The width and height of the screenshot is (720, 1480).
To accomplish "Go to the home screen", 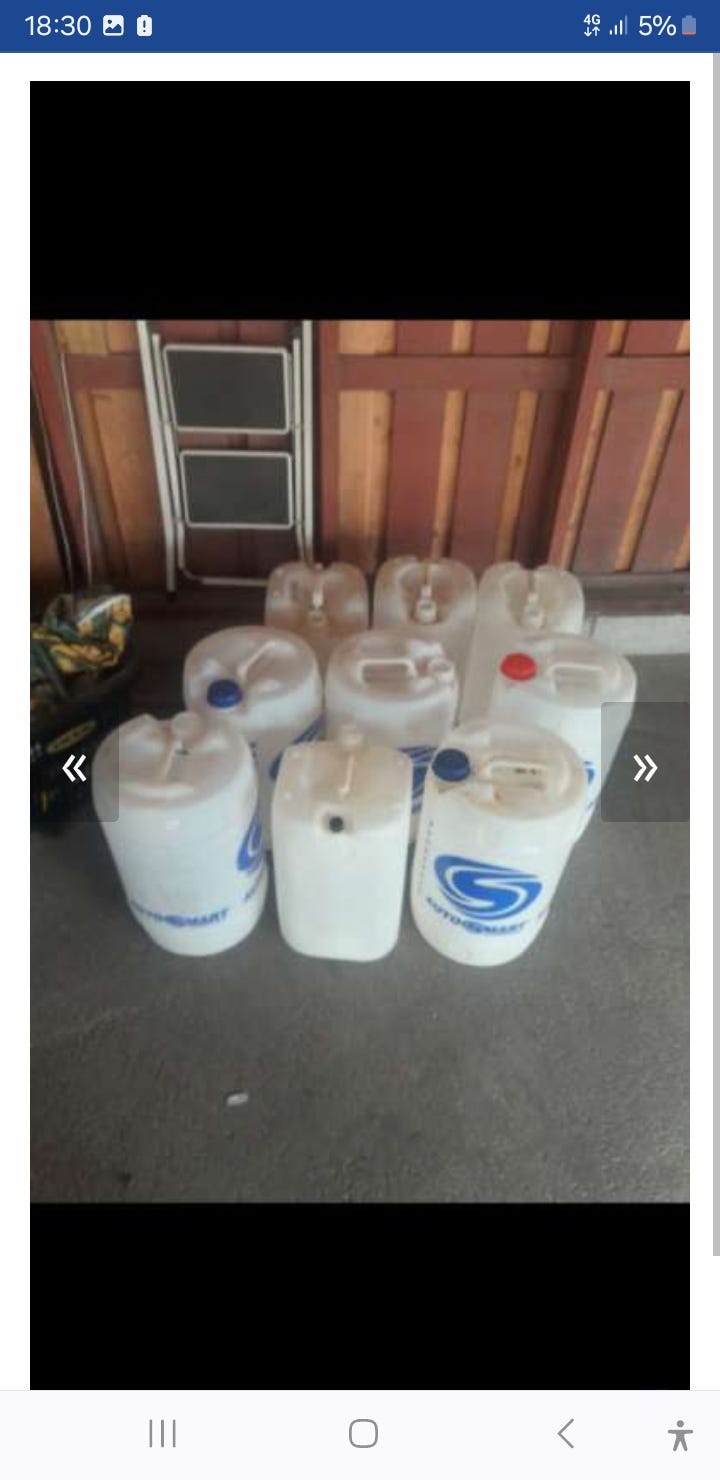I will tap(363, 1434).
